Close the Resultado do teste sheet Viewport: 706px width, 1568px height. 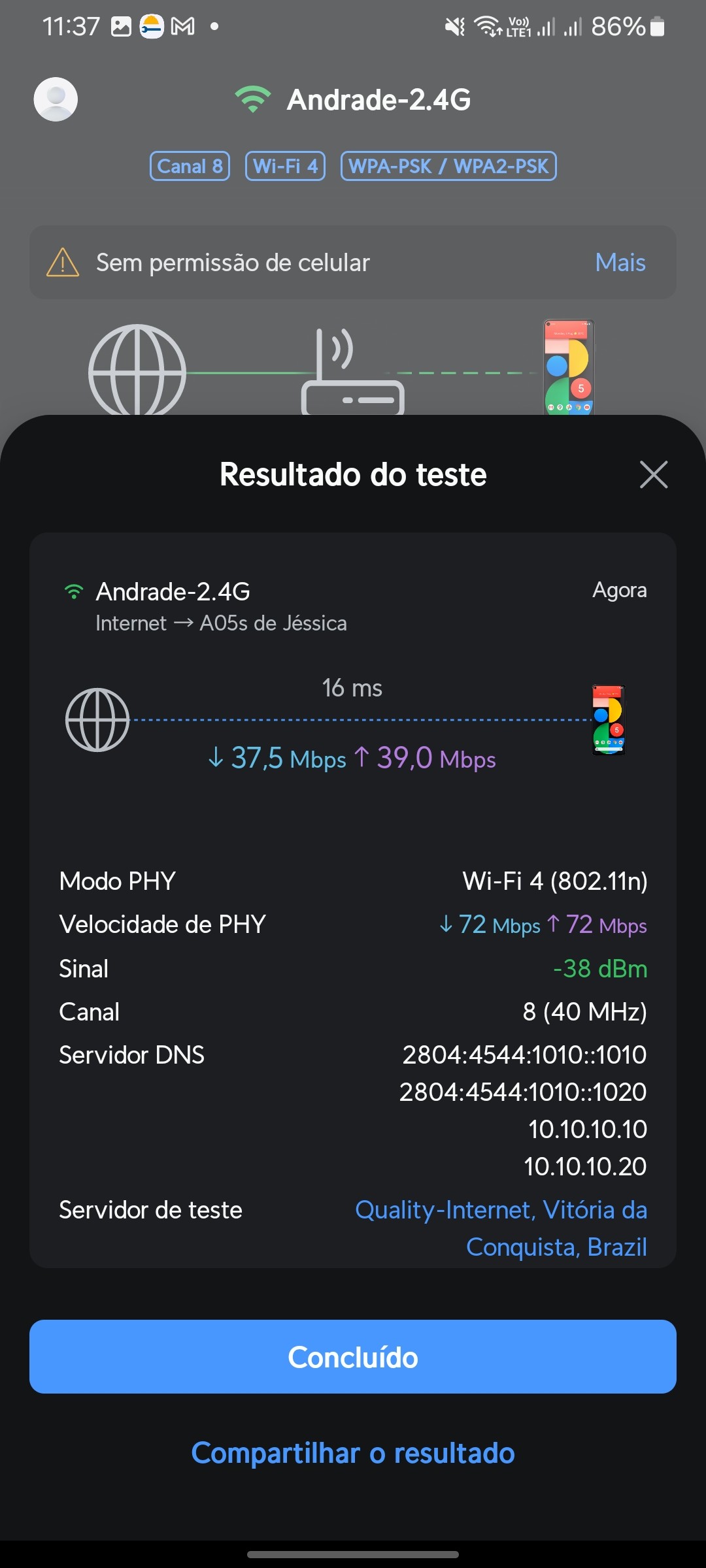click(654, 474)
